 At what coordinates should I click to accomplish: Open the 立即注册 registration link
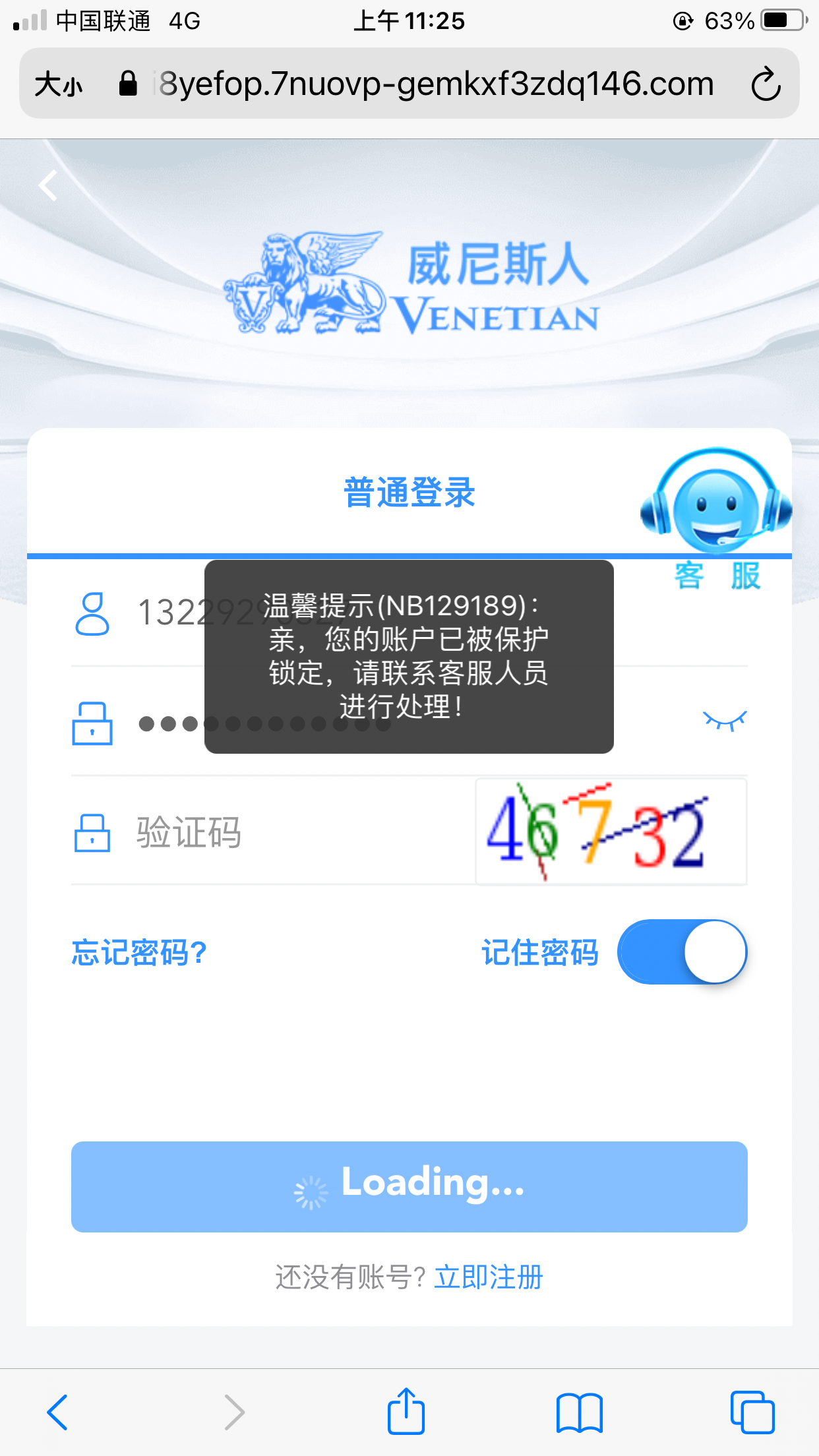488,1277
